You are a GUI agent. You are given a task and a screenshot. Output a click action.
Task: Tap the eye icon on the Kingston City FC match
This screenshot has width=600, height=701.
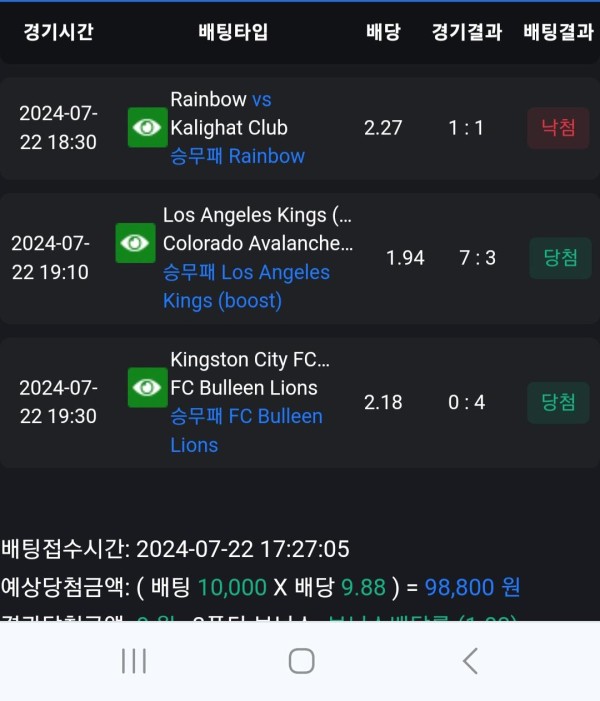tap(147, 387)
